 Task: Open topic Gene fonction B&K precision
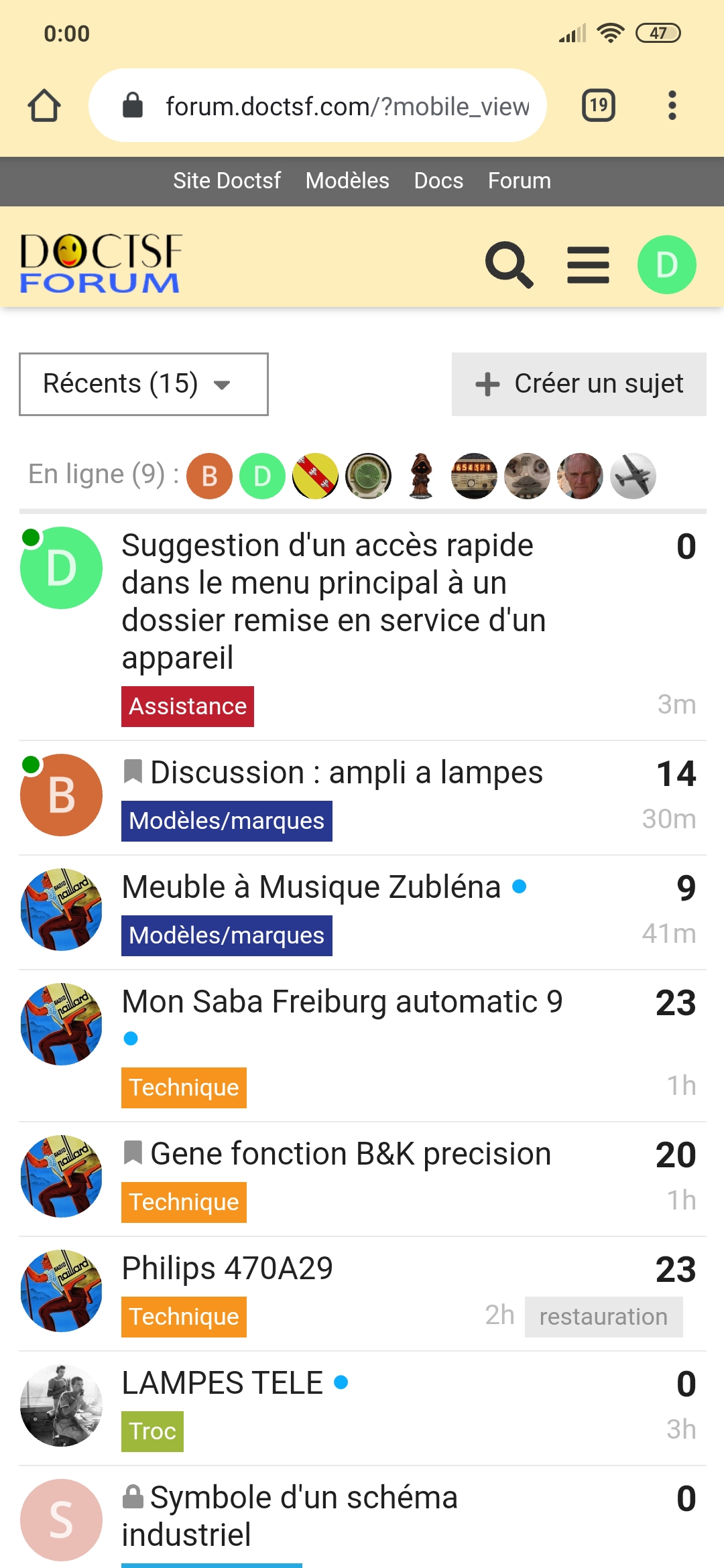(351, 1154)
